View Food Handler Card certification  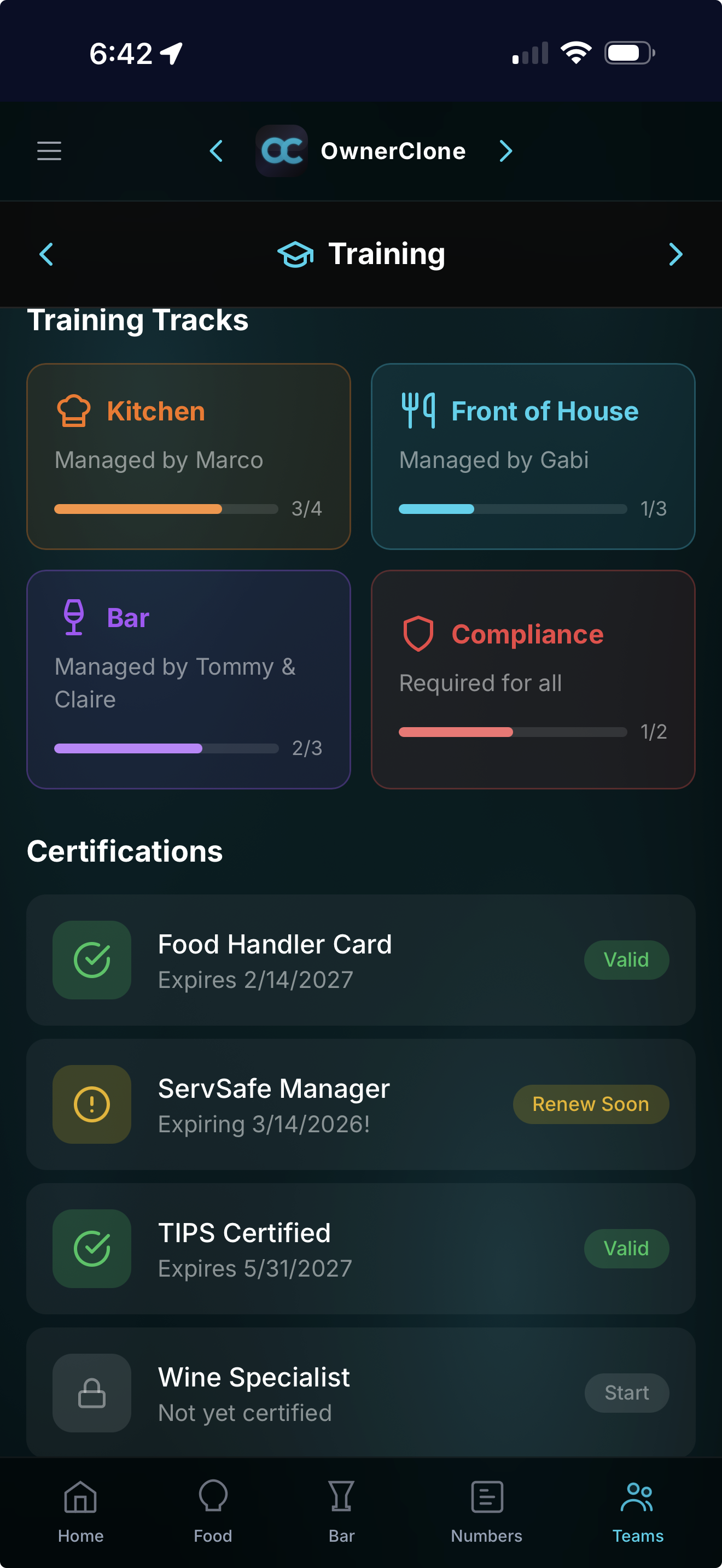360,960
